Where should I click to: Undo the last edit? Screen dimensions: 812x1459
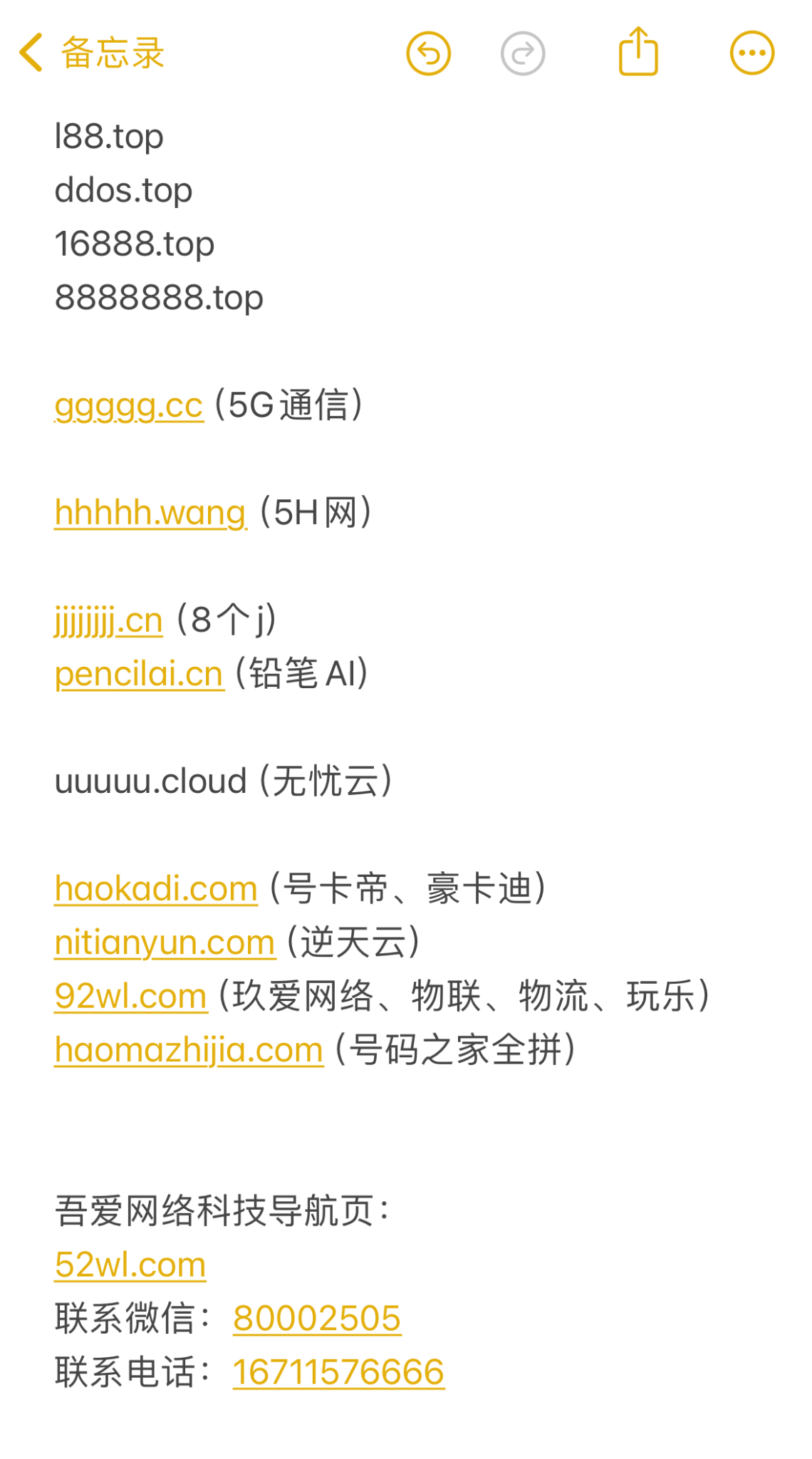428,53
